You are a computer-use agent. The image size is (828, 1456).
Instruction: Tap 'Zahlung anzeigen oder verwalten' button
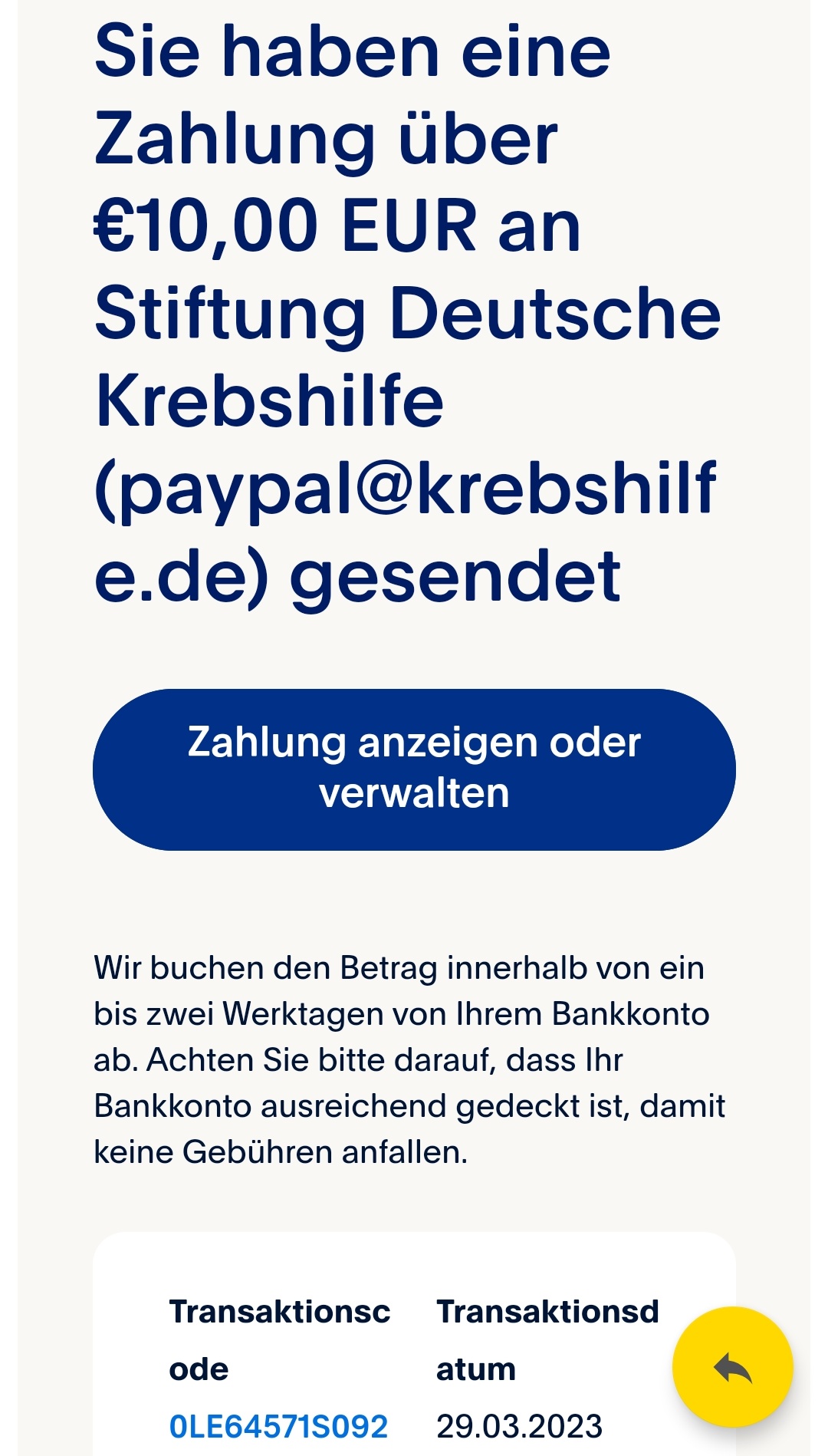pos(414,769)
